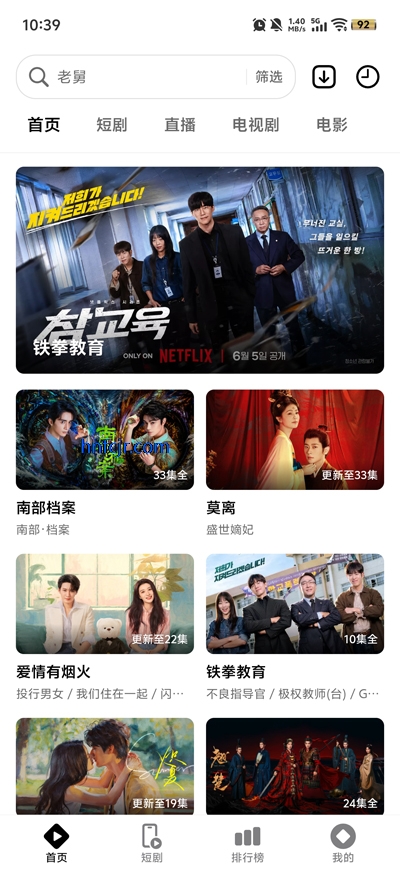Open the 铁拳教育 featured banner
This screenshot has width=400, height=889.
point(200,270)
